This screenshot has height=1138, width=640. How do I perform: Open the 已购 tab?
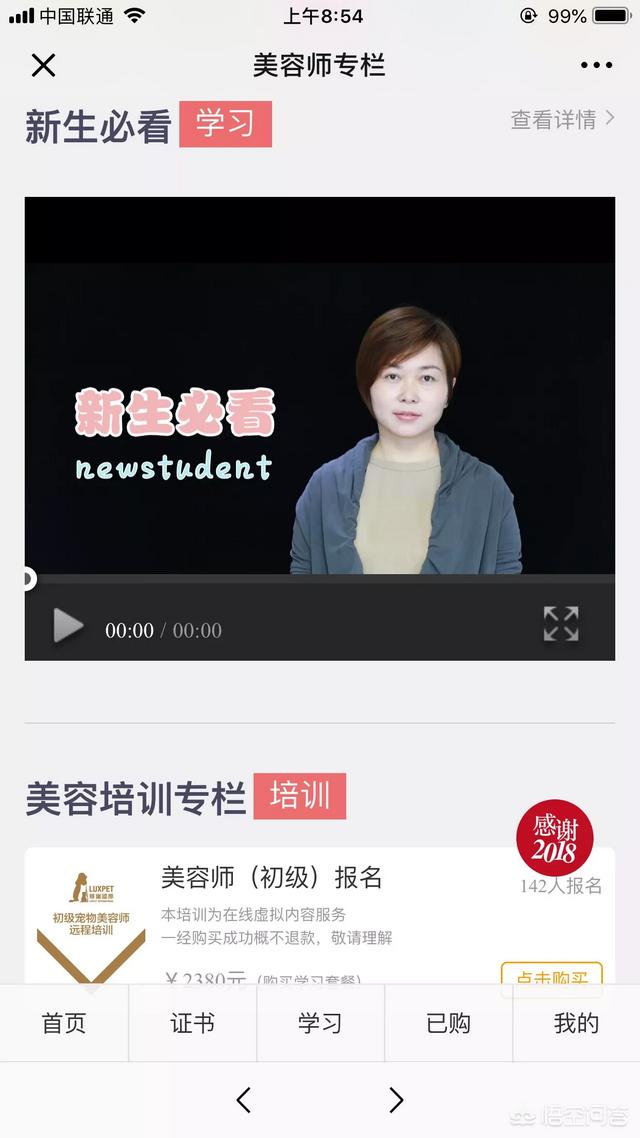pyautogui.click(x=448, y=1023)
